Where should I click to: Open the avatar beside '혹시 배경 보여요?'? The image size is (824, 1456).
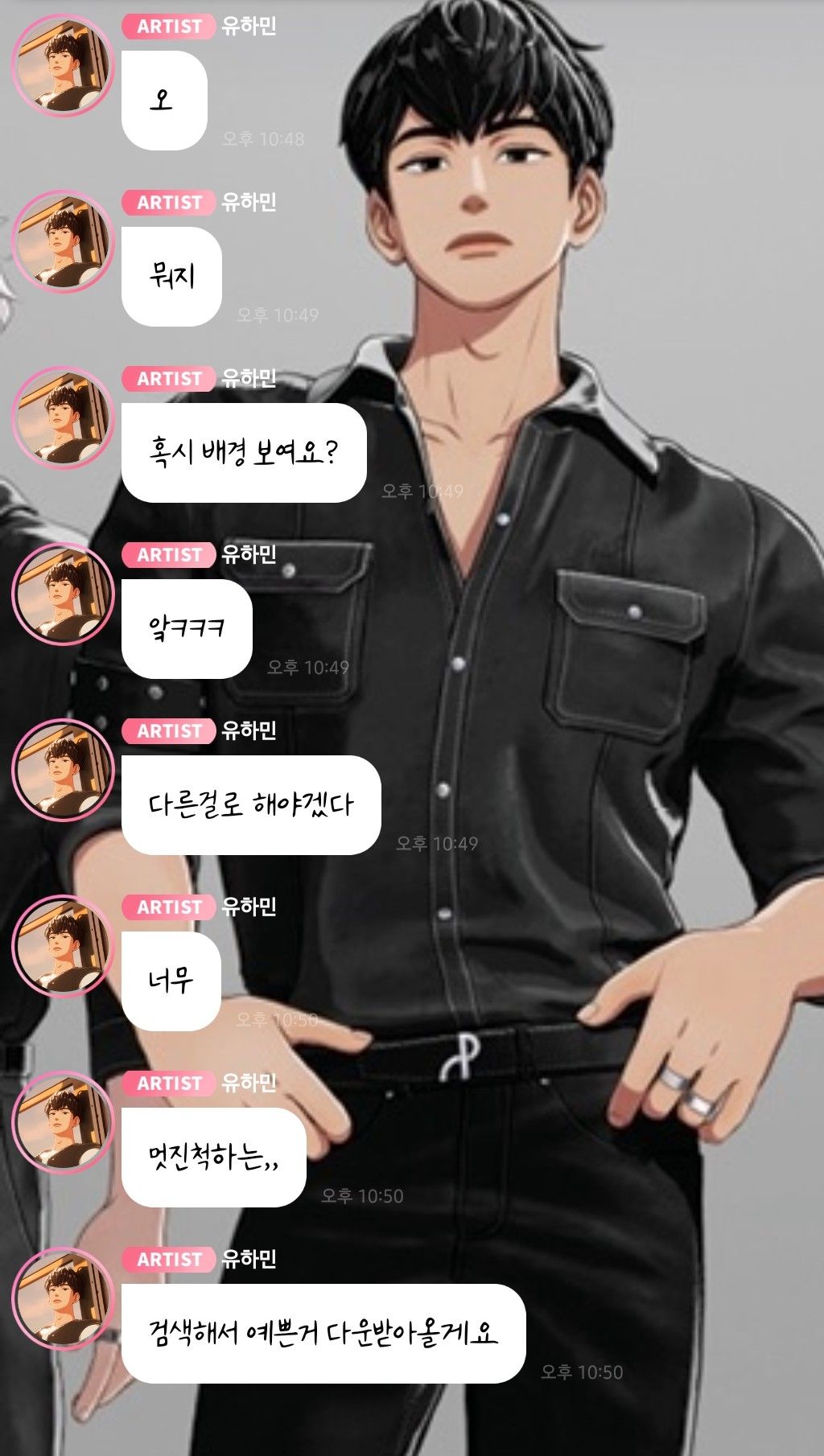(63, 417)
